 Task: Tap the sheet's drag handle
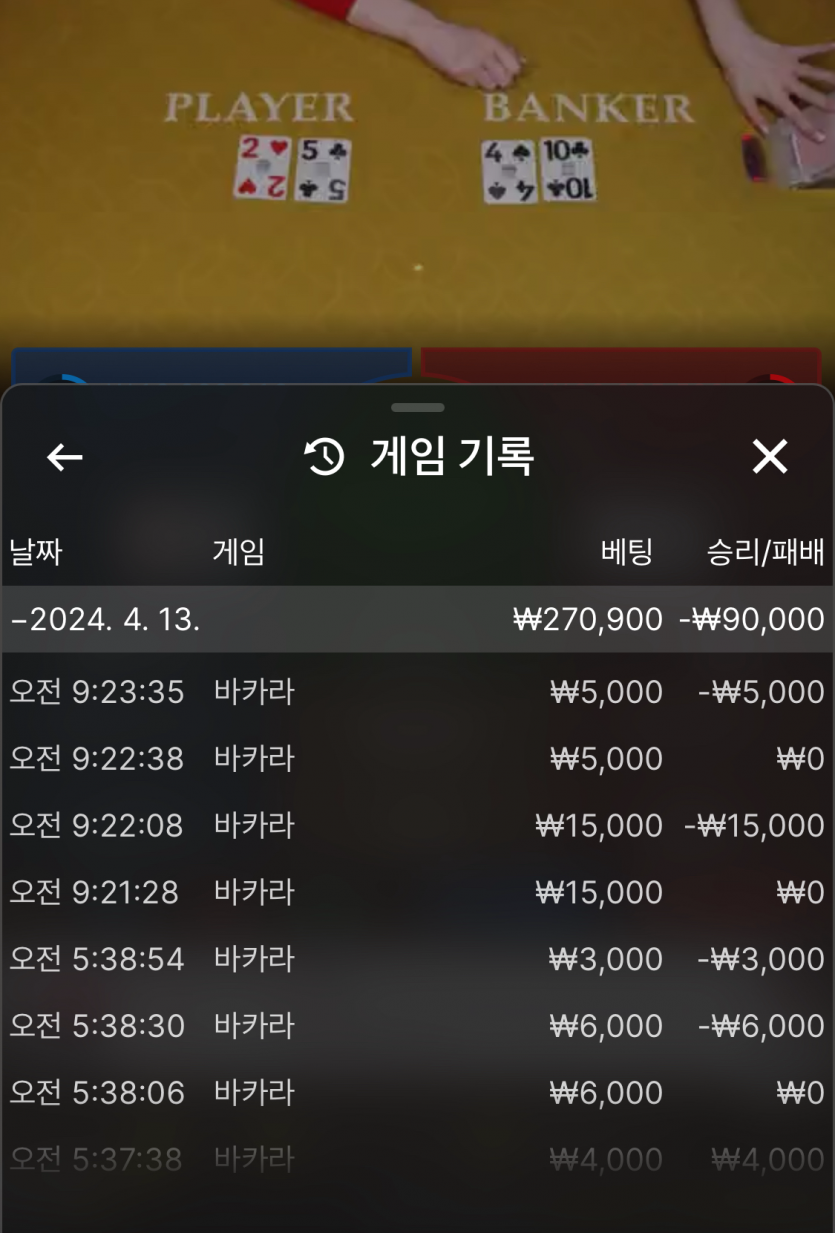417,408
